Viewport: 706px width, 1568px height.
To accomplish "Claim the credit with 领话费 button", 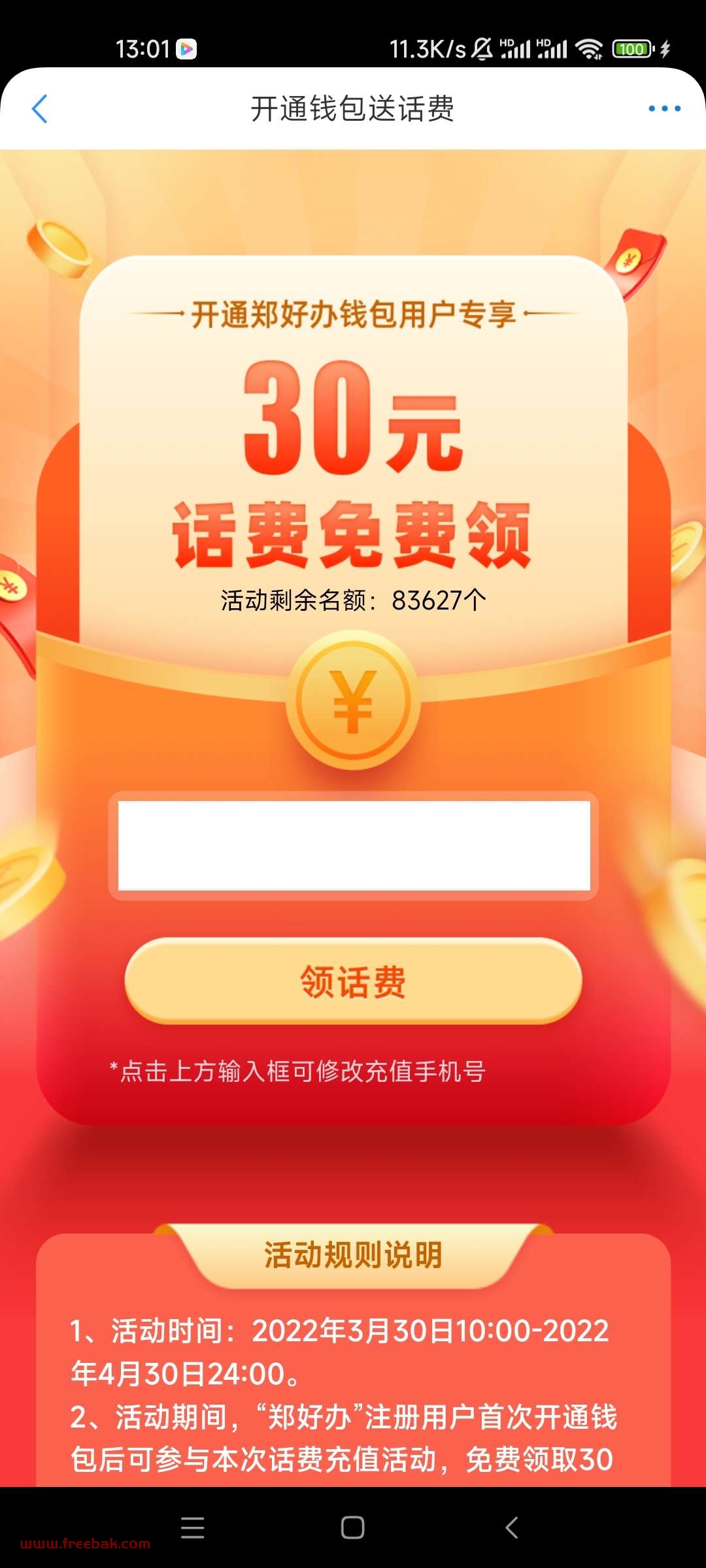I will click(353, 981).
